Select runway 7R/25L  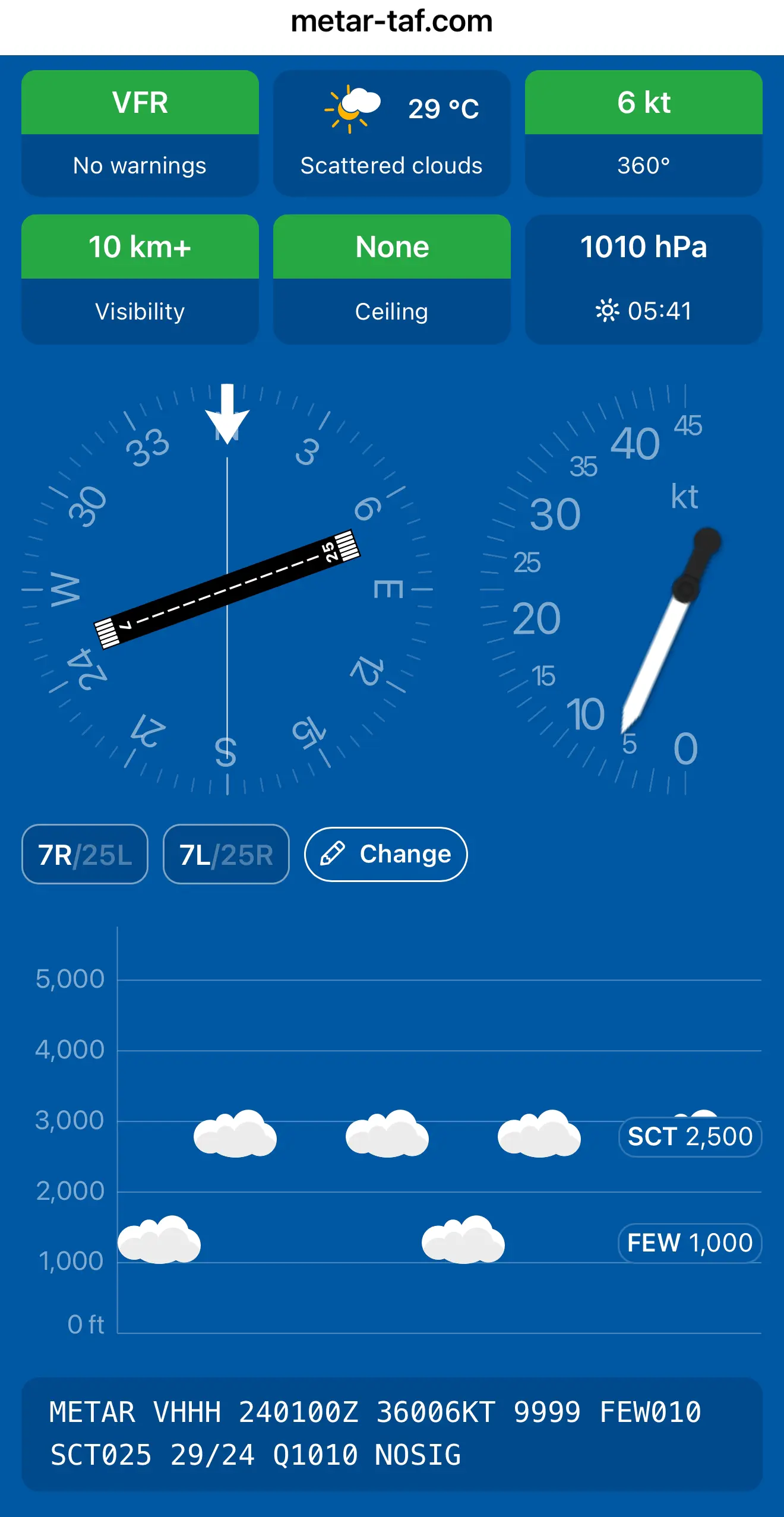pyautogui.click(x=85, y=854)
